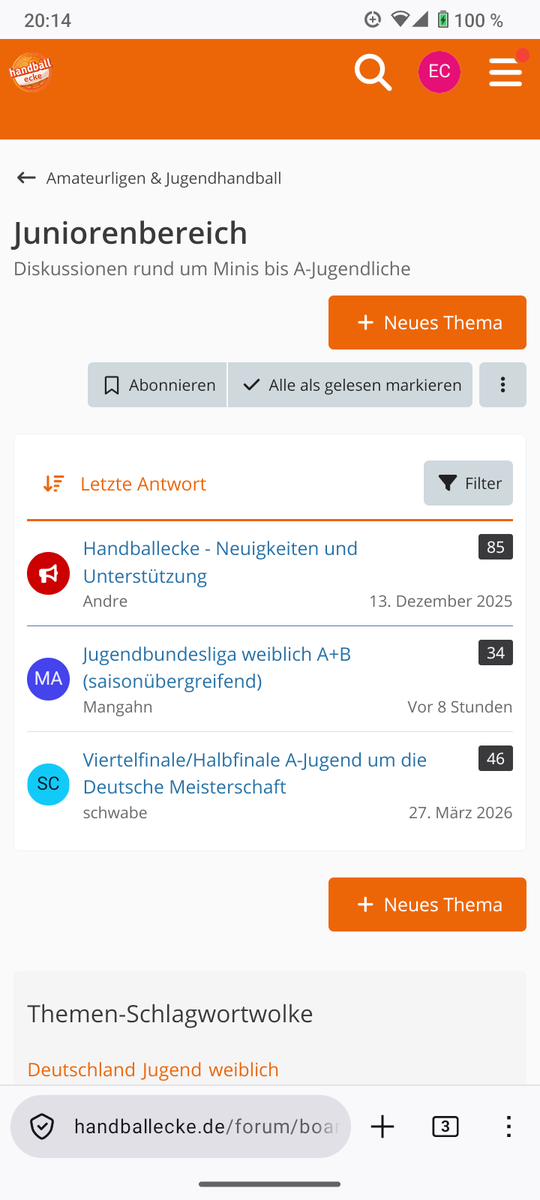Open the three-dot options next to mark-read

point(503,385)
